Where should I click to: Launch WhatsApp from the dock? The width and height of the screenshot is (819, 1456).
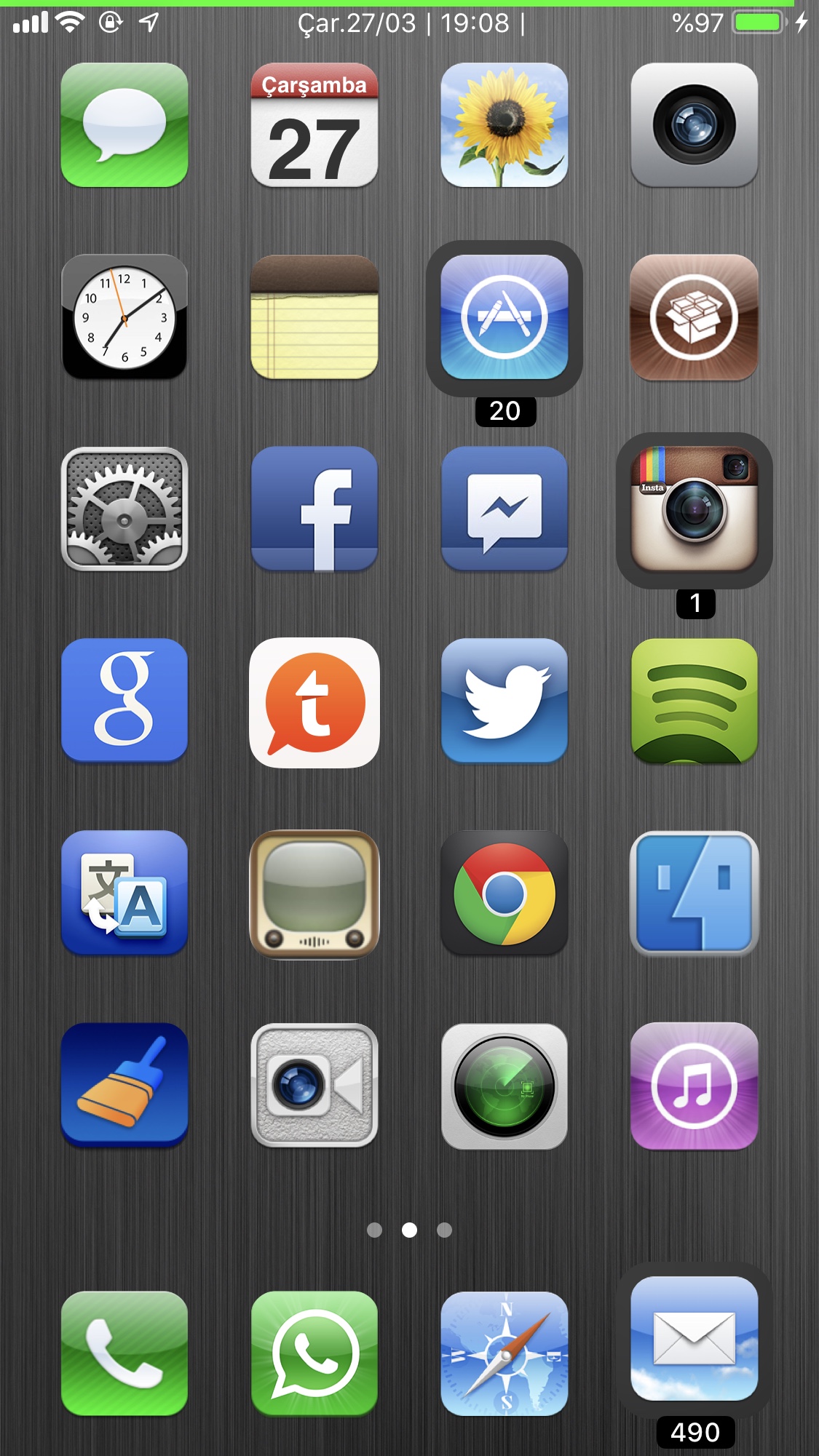click(x=314, y=1353)
